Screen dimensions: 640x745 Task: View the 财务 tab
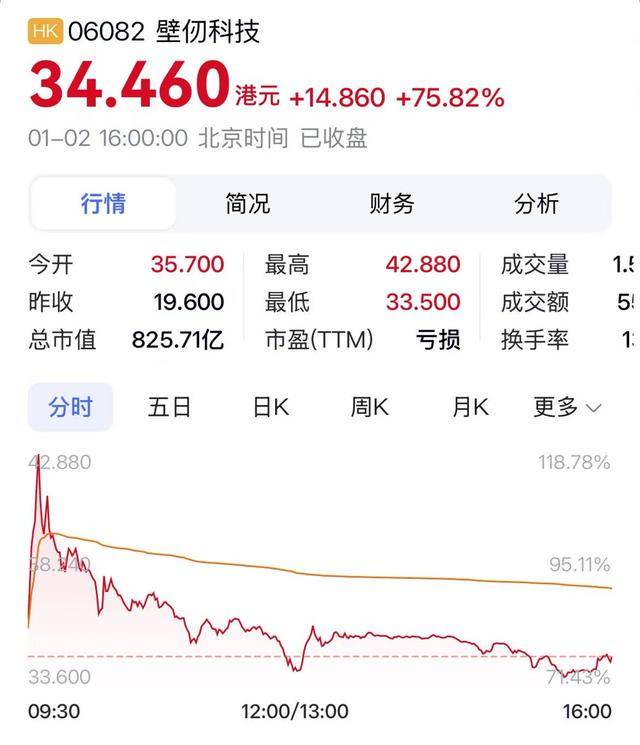[x=392, y=204]
